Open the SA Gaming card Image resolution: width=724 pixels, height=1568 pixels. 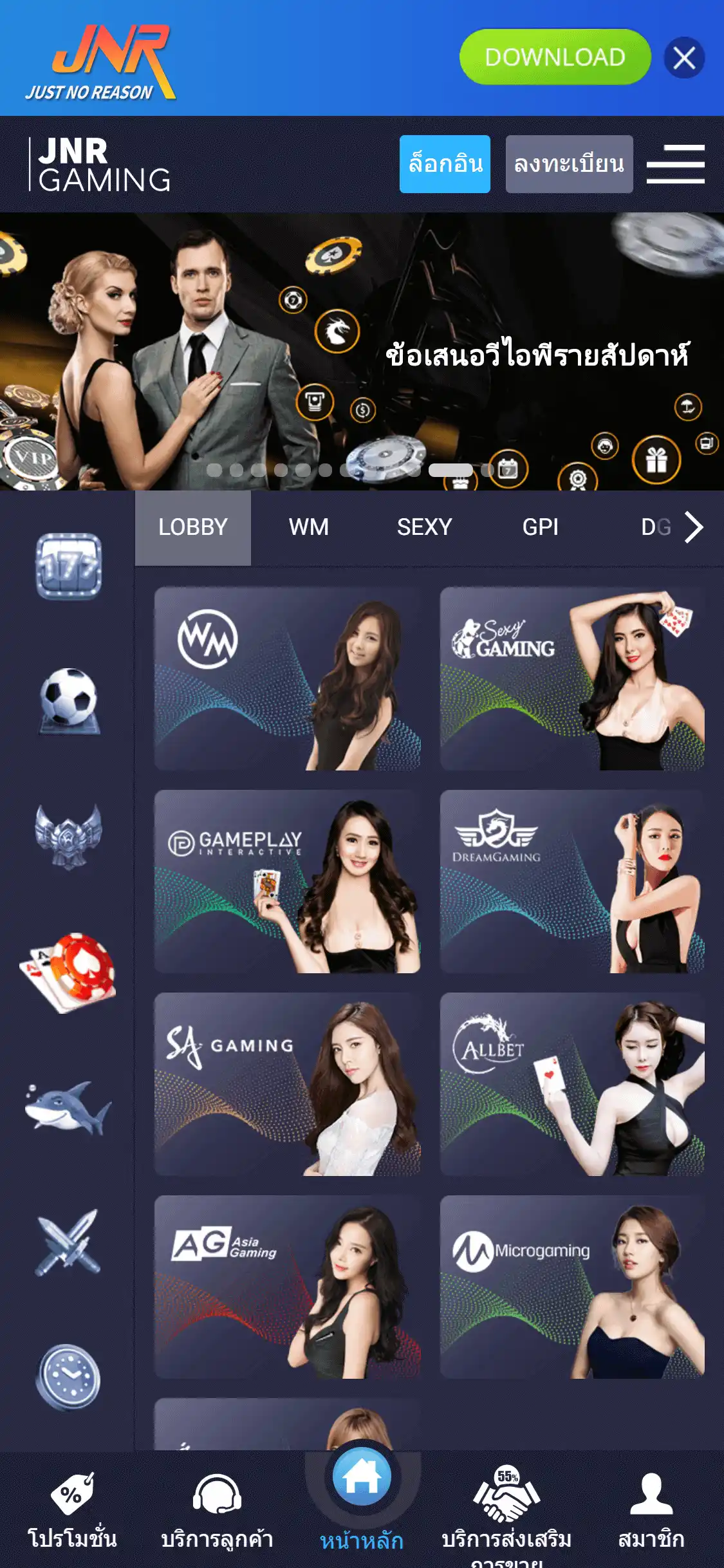(x=287, y=1084)
